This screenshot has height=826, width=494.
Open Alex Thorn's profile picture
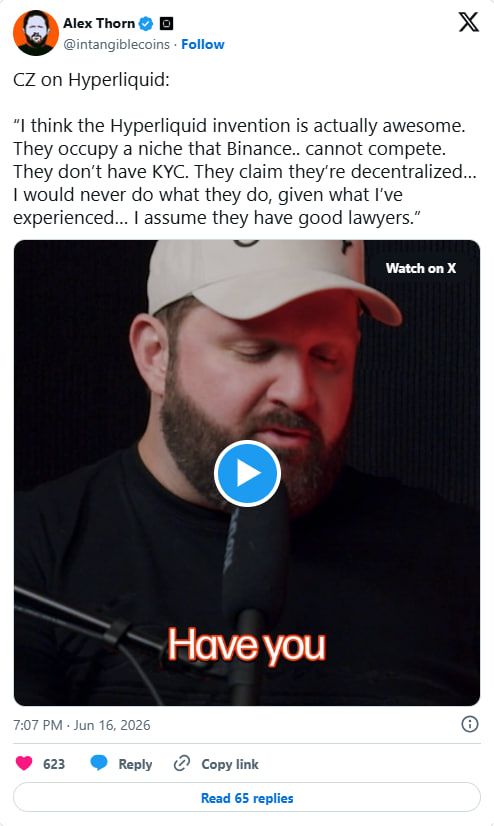35,33
